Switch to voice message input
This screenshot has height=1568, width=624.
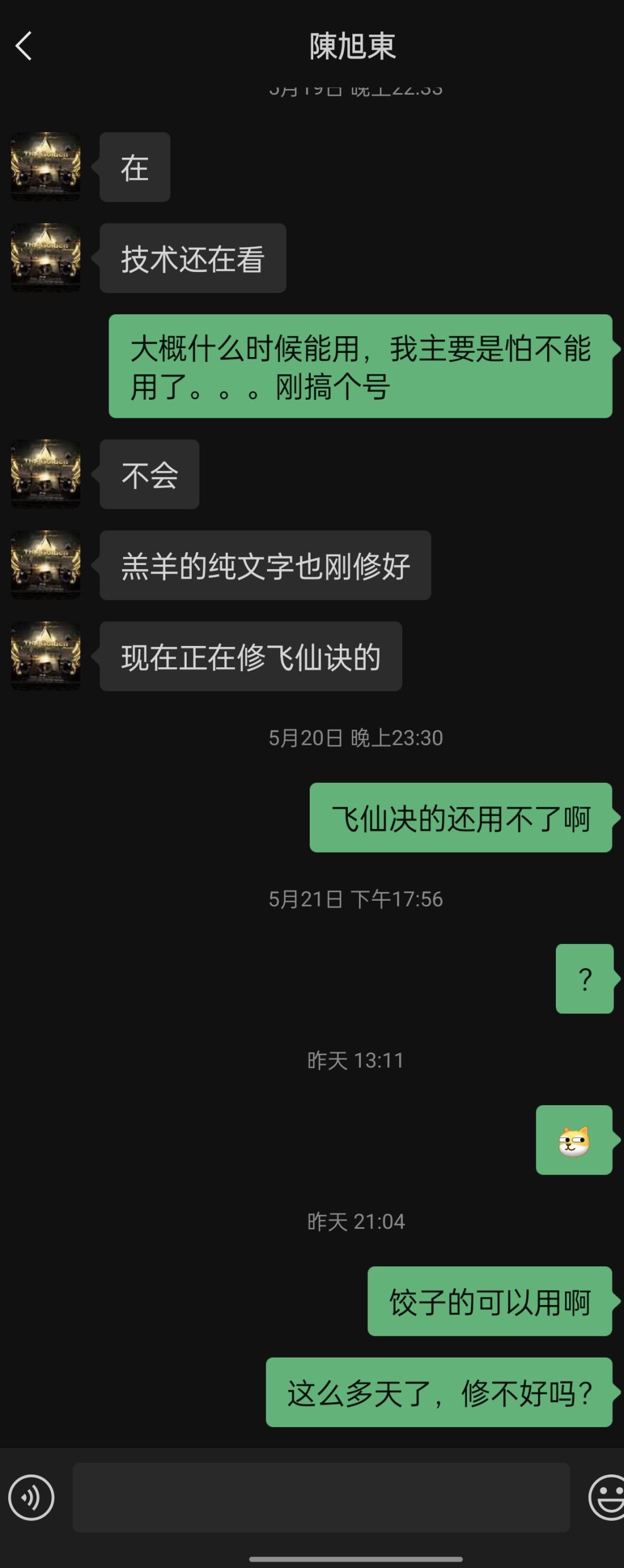click(x=31, y=1497)
